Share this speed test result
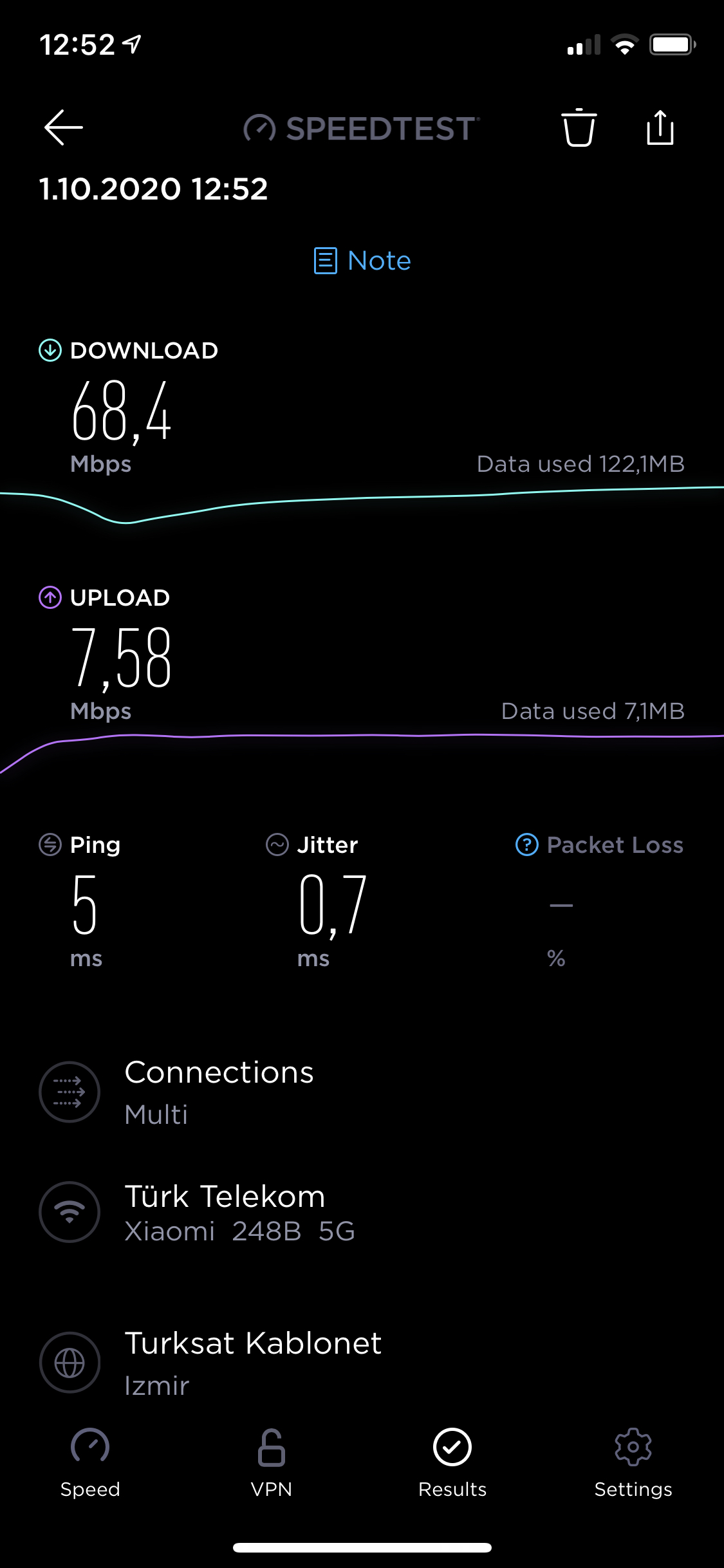 pos(660,127)
